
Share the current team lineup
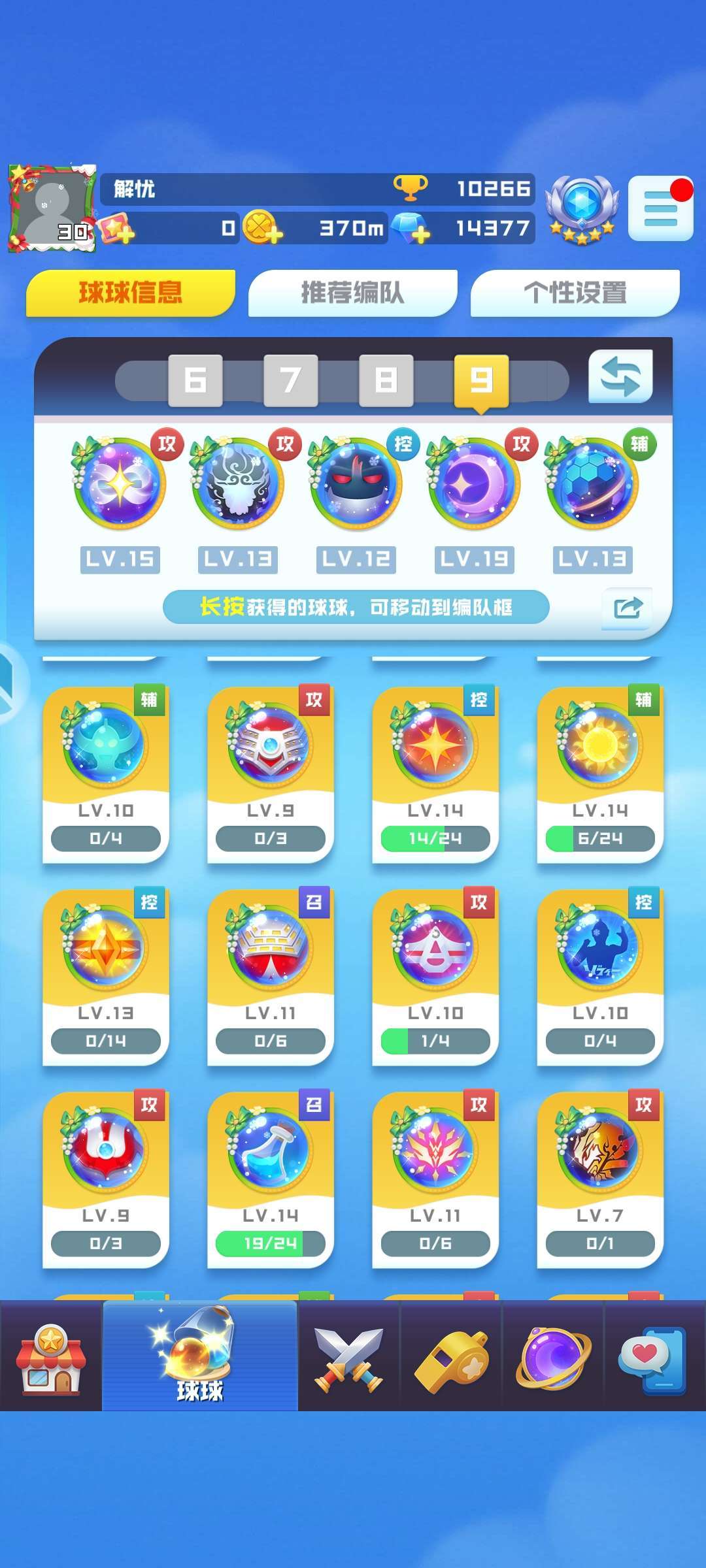coord(627,608)
